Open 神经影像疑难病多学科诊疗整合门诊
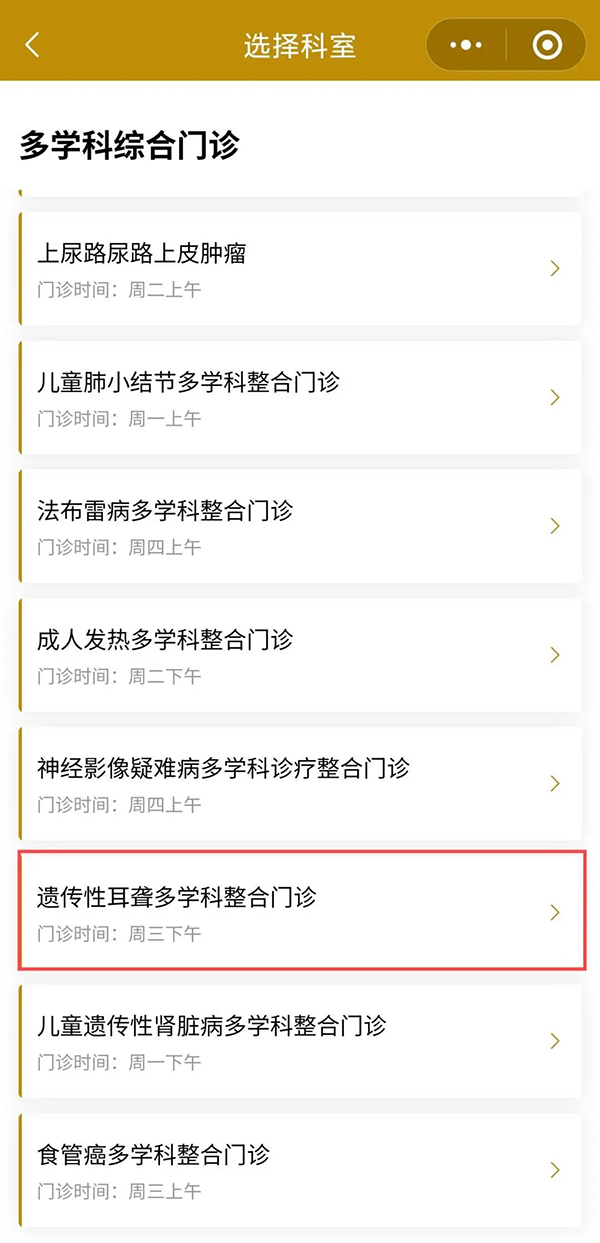600x1243 pixels. (x=300, y=784)
